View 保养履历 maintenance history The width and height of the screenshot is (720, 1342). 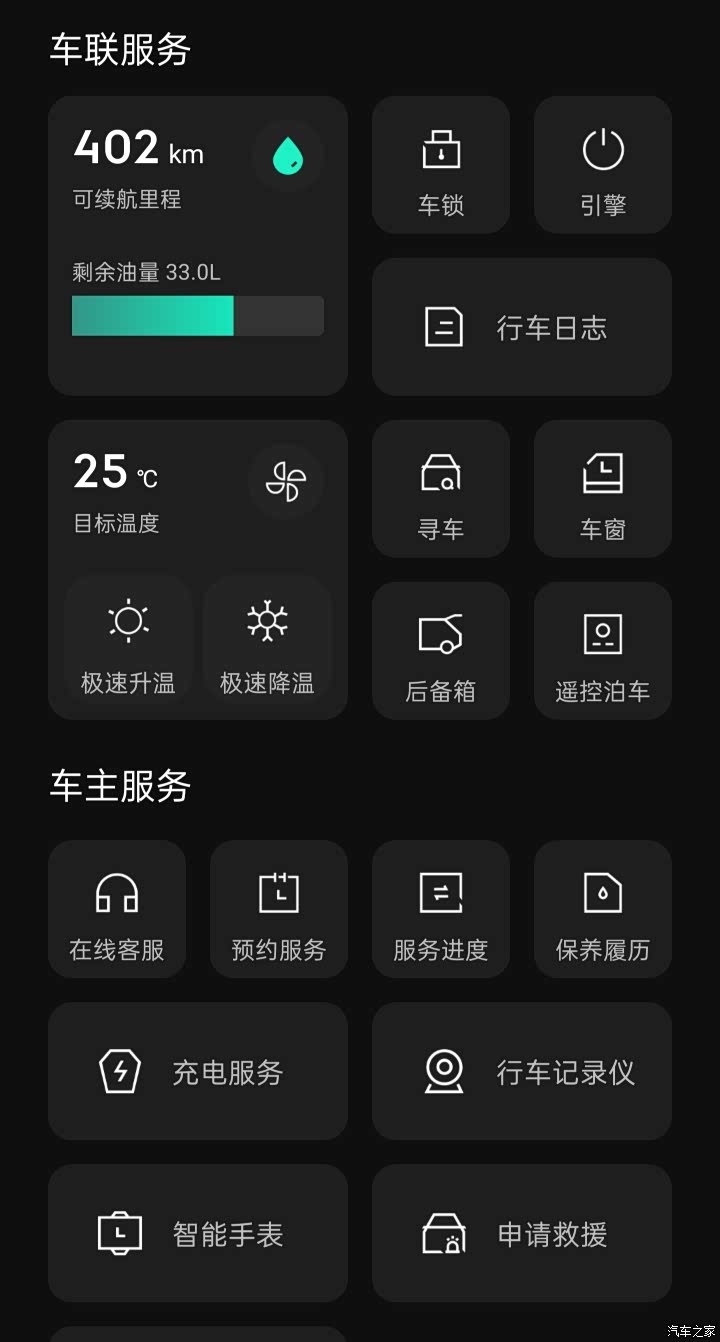point(603,909)
